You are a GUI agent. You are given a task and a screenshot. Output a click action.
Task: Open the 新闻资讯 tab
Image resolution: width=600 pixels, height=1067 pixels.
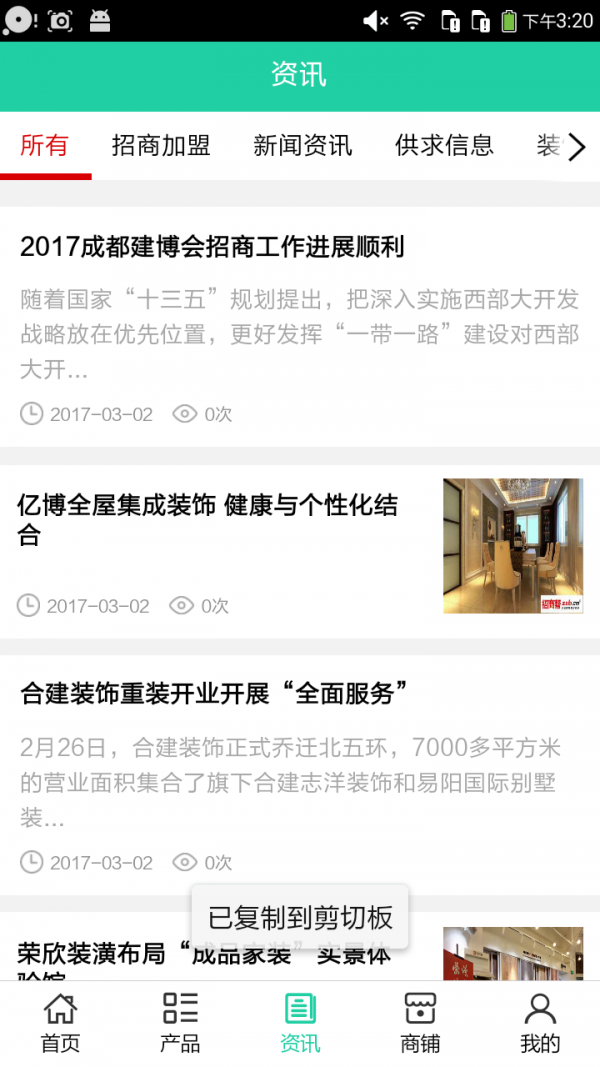[x=303, y=146]
